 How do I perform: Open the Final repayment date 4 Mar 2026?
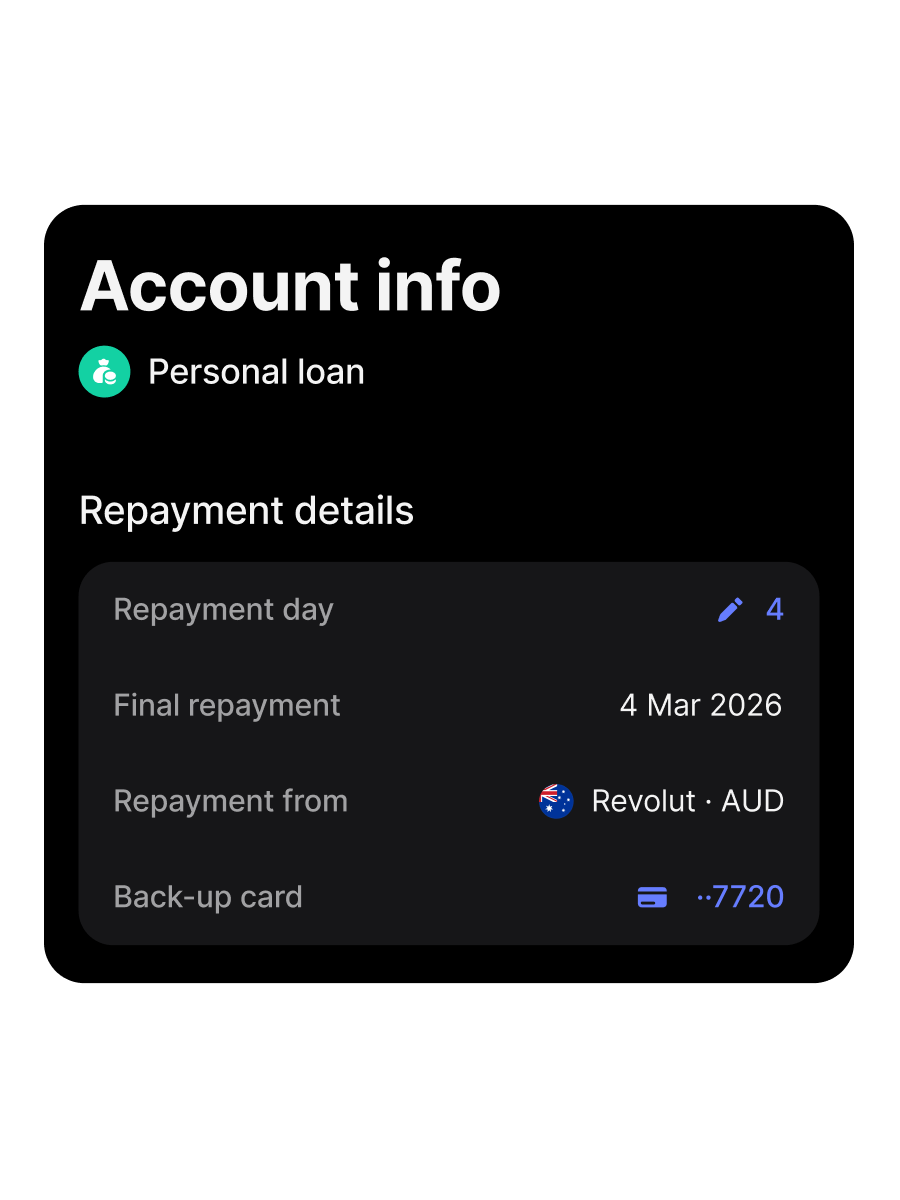coord(702,705)
